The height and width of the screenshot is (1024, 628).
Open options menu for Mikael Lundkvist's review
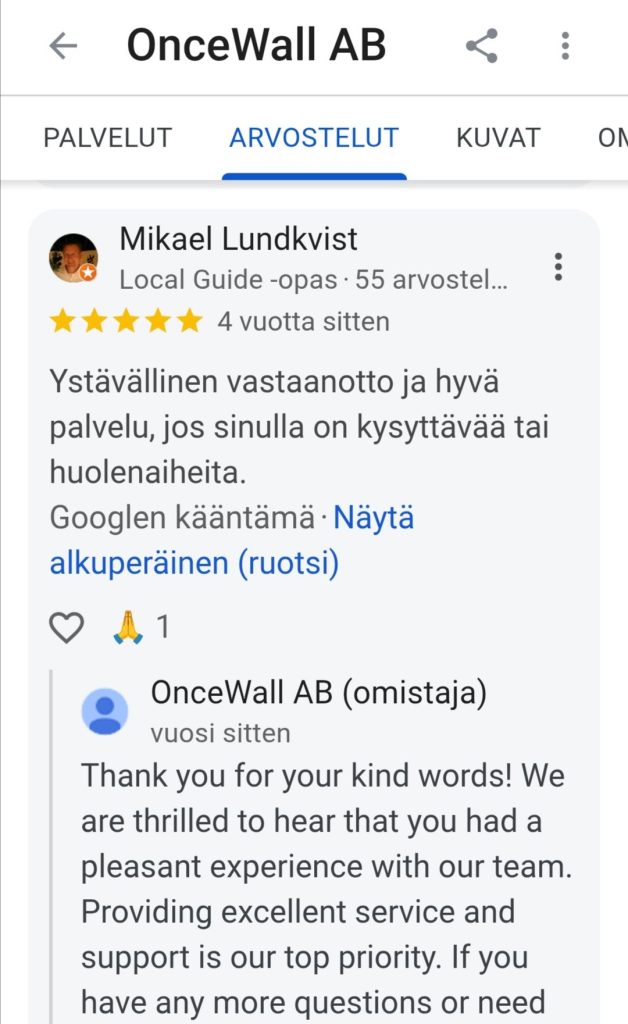558,266
